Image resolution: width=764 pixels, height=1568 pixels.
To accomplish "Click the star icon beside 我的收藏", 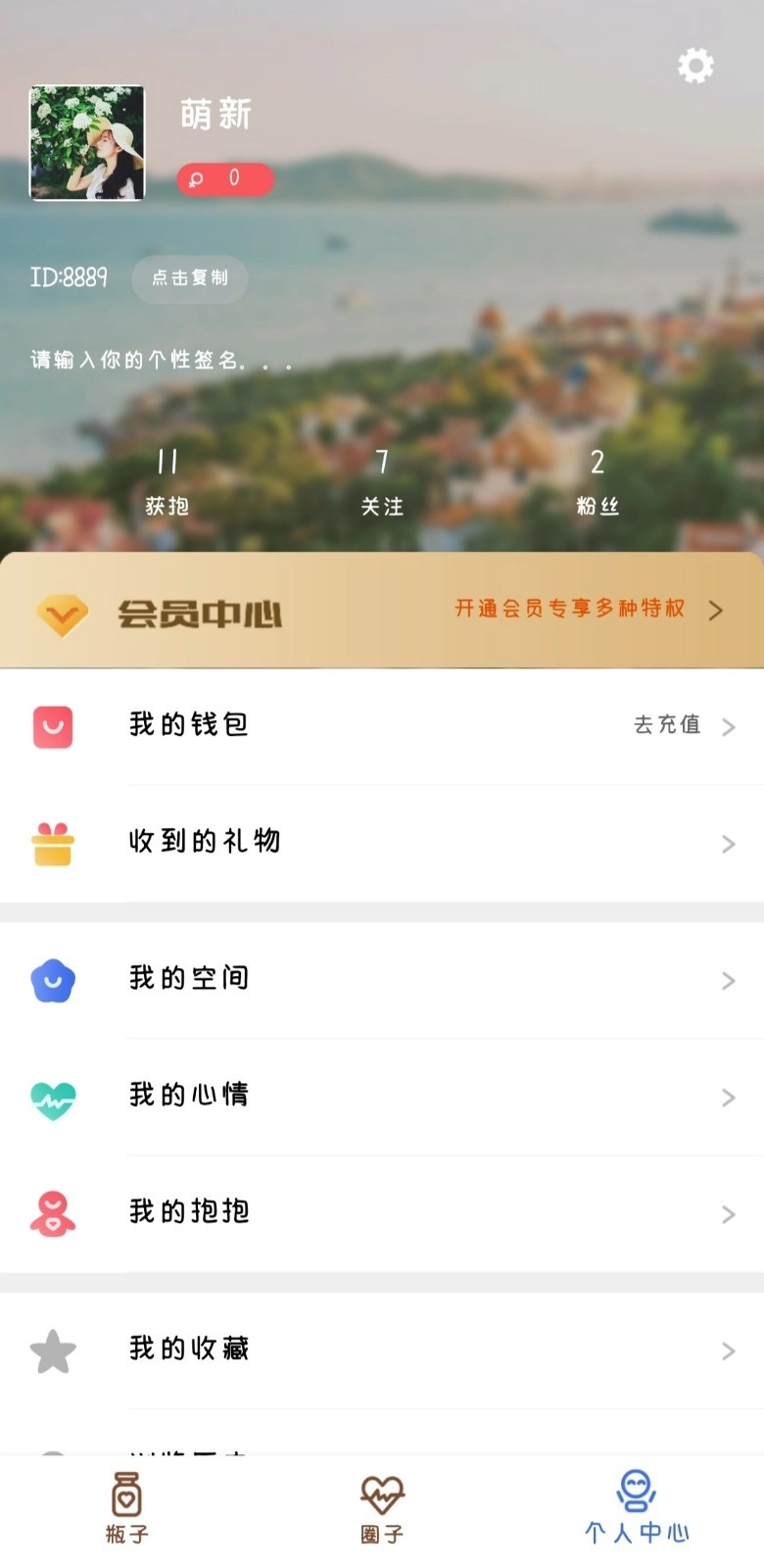I will [x=54, y=1350].
